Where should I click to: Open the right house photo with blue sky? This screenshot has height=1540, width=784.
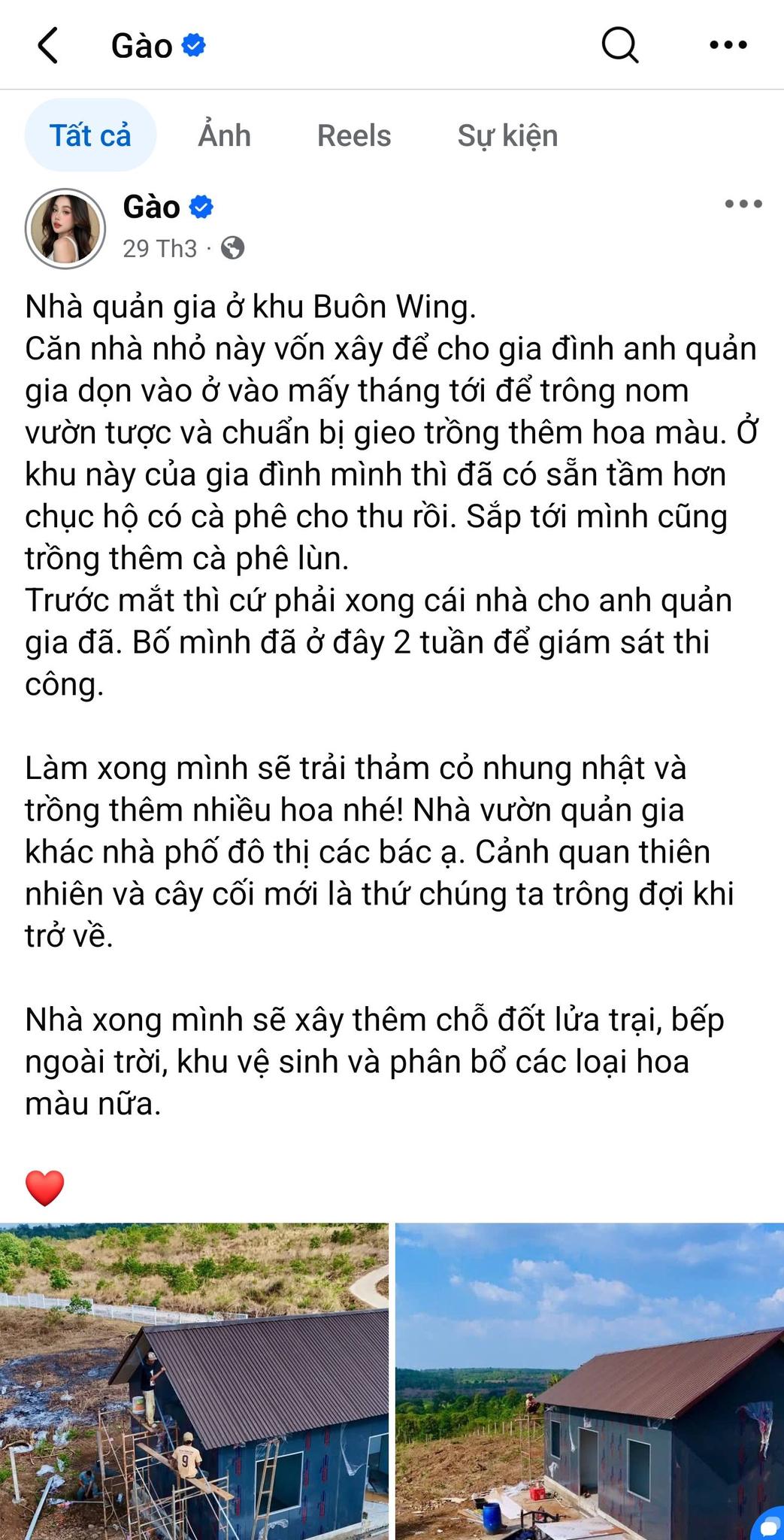pos(589,1381)
